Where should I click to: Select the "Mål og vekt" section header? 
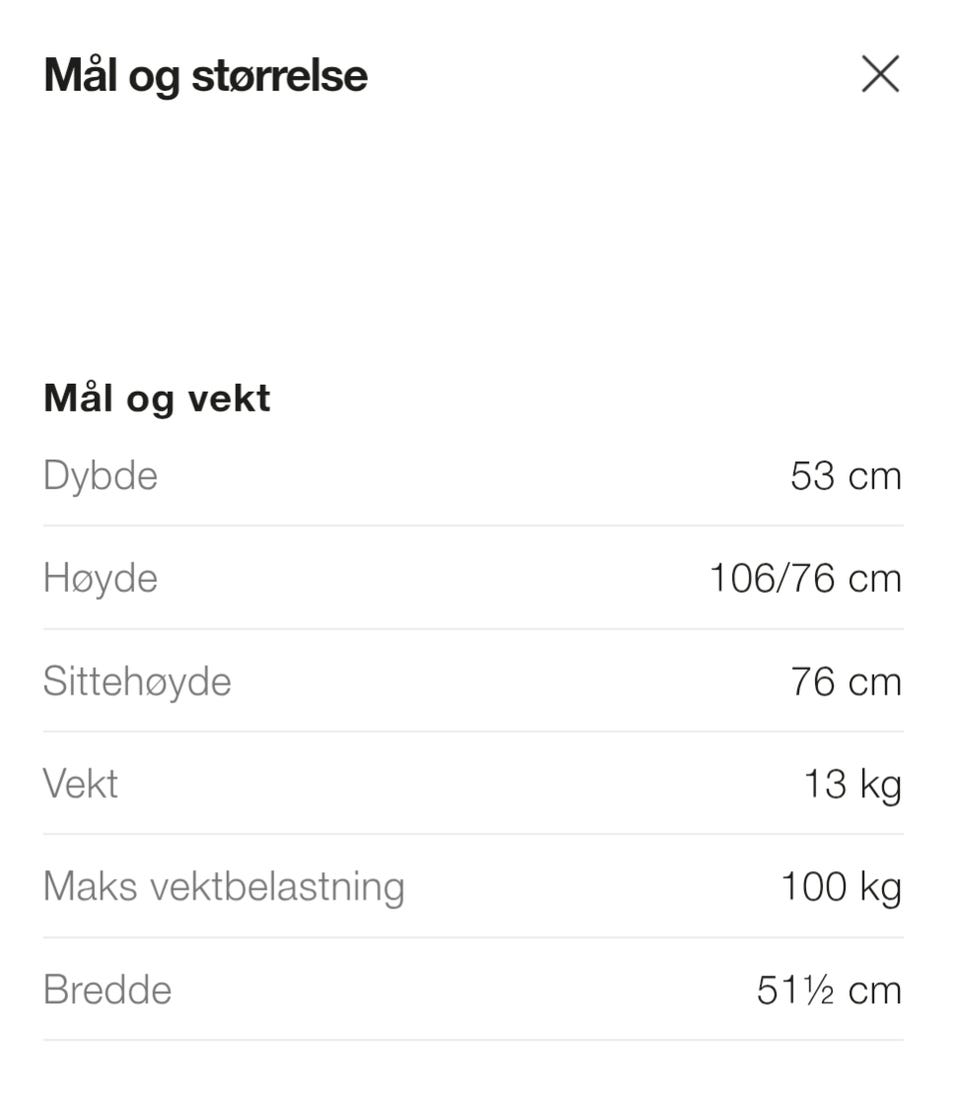[x=155, y=398]
